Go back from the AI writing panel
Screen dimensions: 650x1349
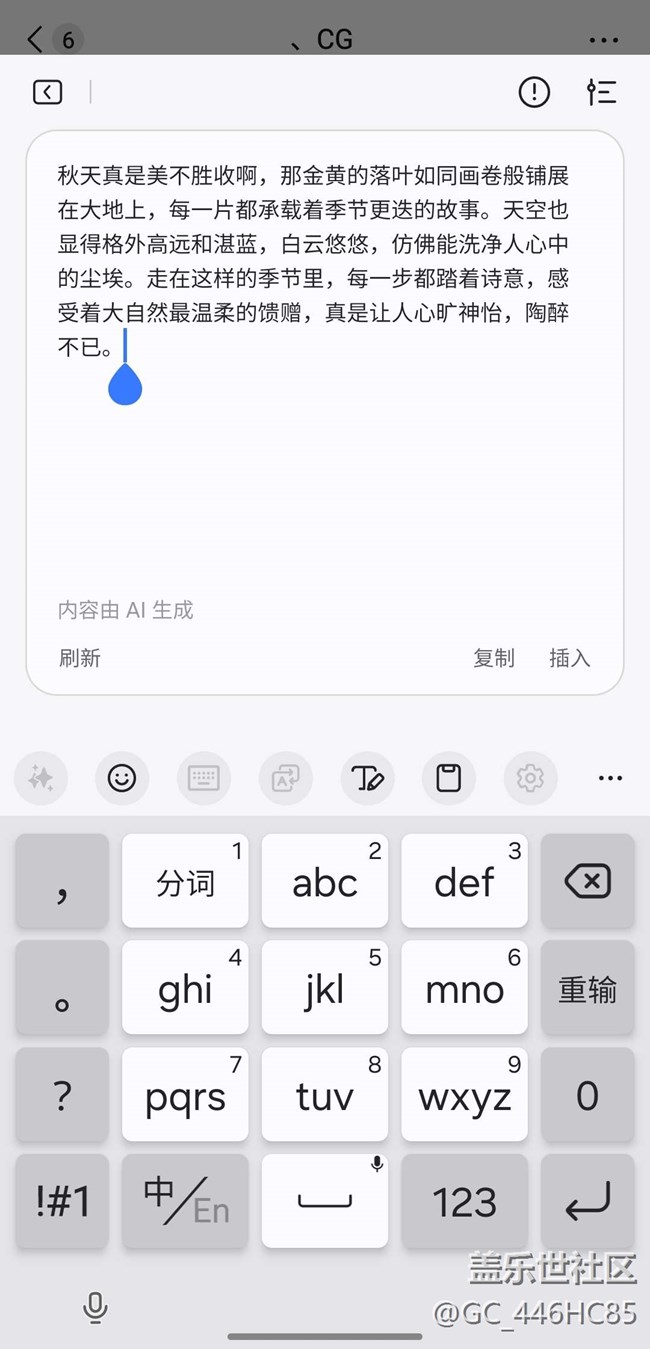click(x=47, y=92)
